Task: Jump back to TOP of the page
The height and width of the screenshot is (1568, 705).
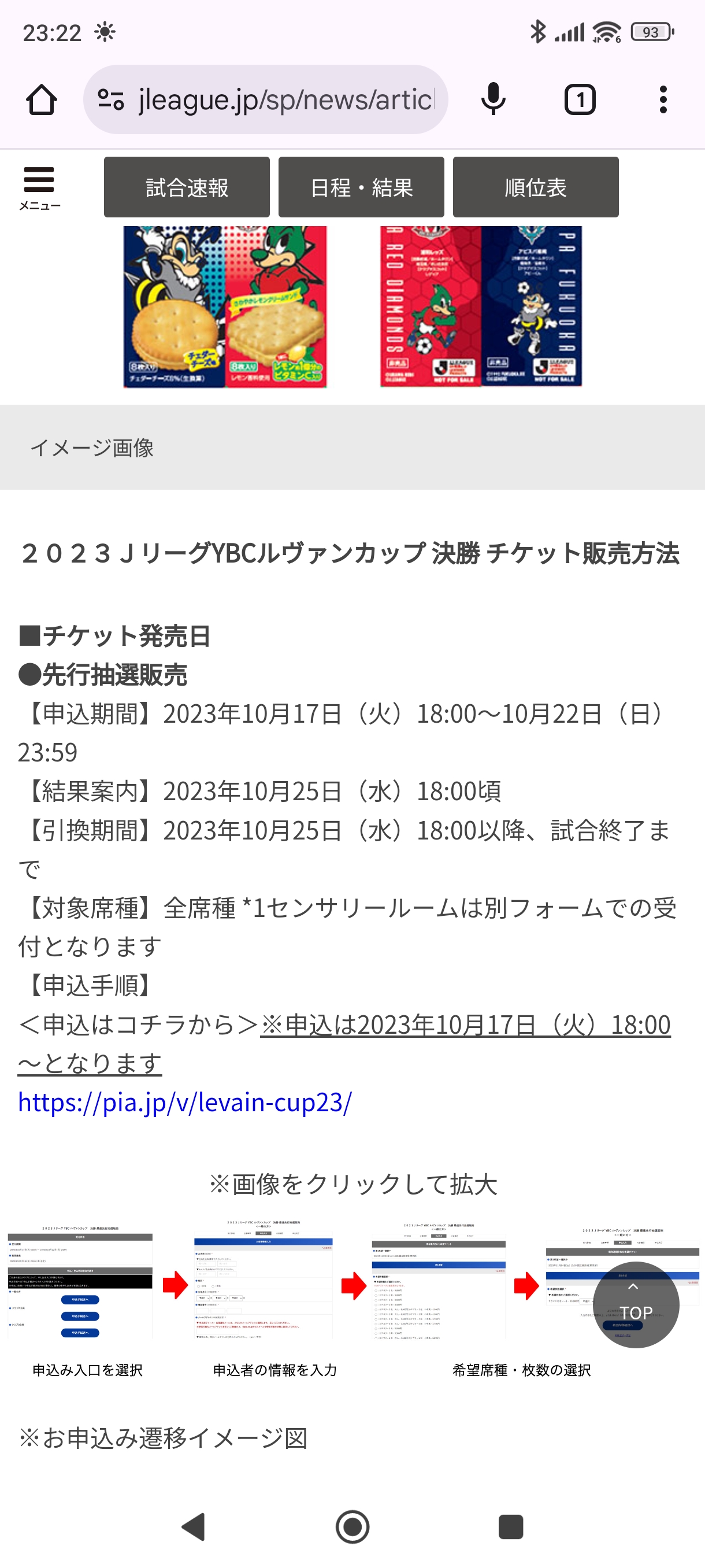Action: click(636, 1304)
